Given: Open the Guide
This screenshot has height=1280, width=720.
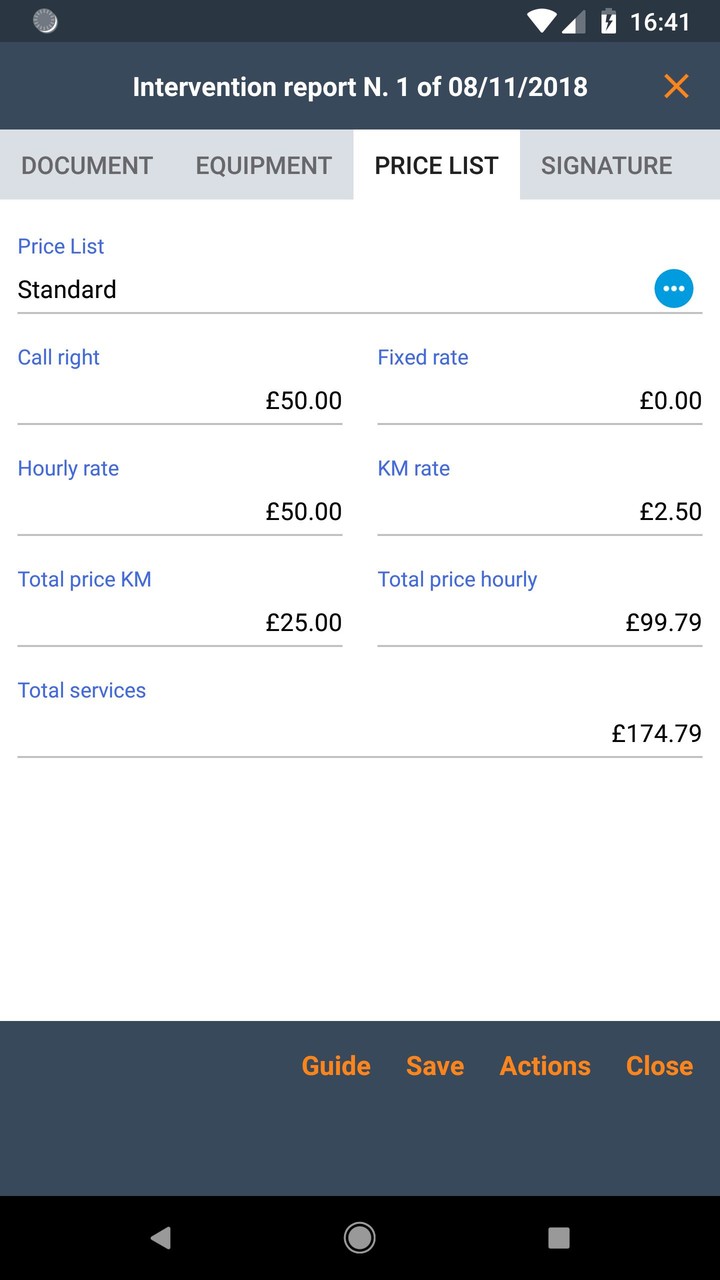Looking at the screenshot, I should (x=336, y=1066).
